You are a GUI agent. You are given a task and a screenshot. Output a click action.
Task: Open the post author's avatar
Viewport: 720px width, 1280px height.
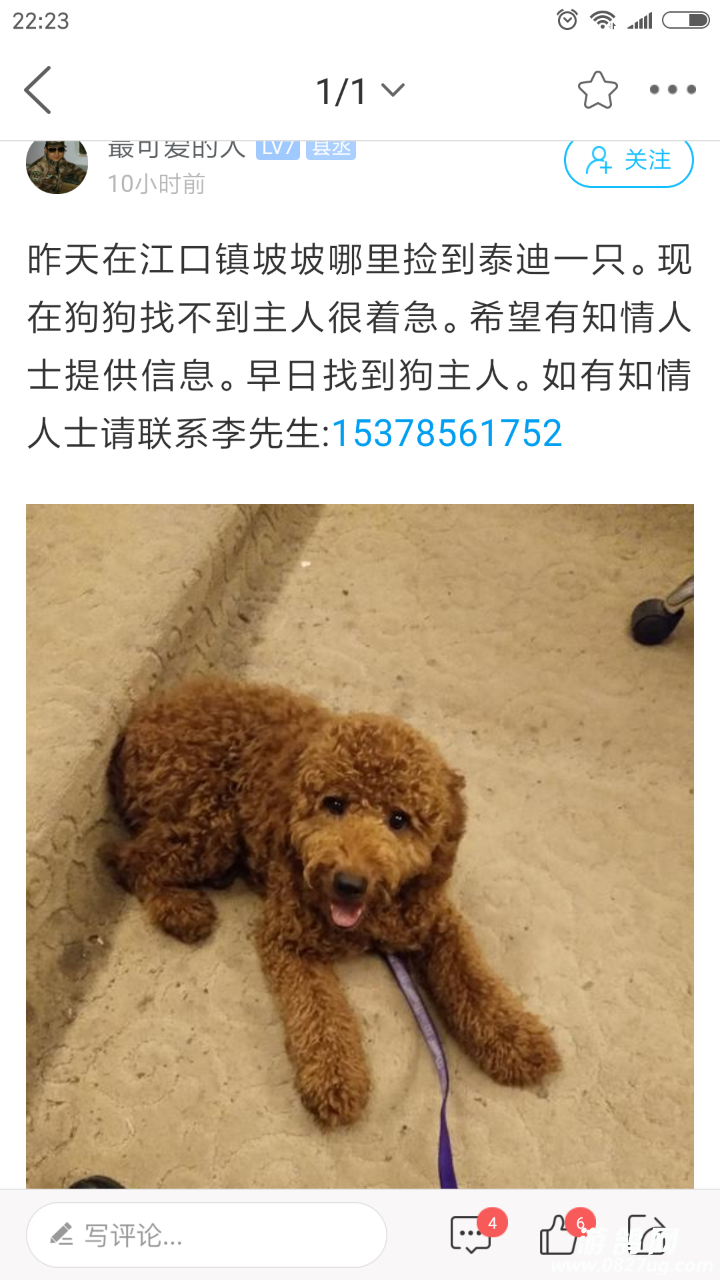(57, 165)
